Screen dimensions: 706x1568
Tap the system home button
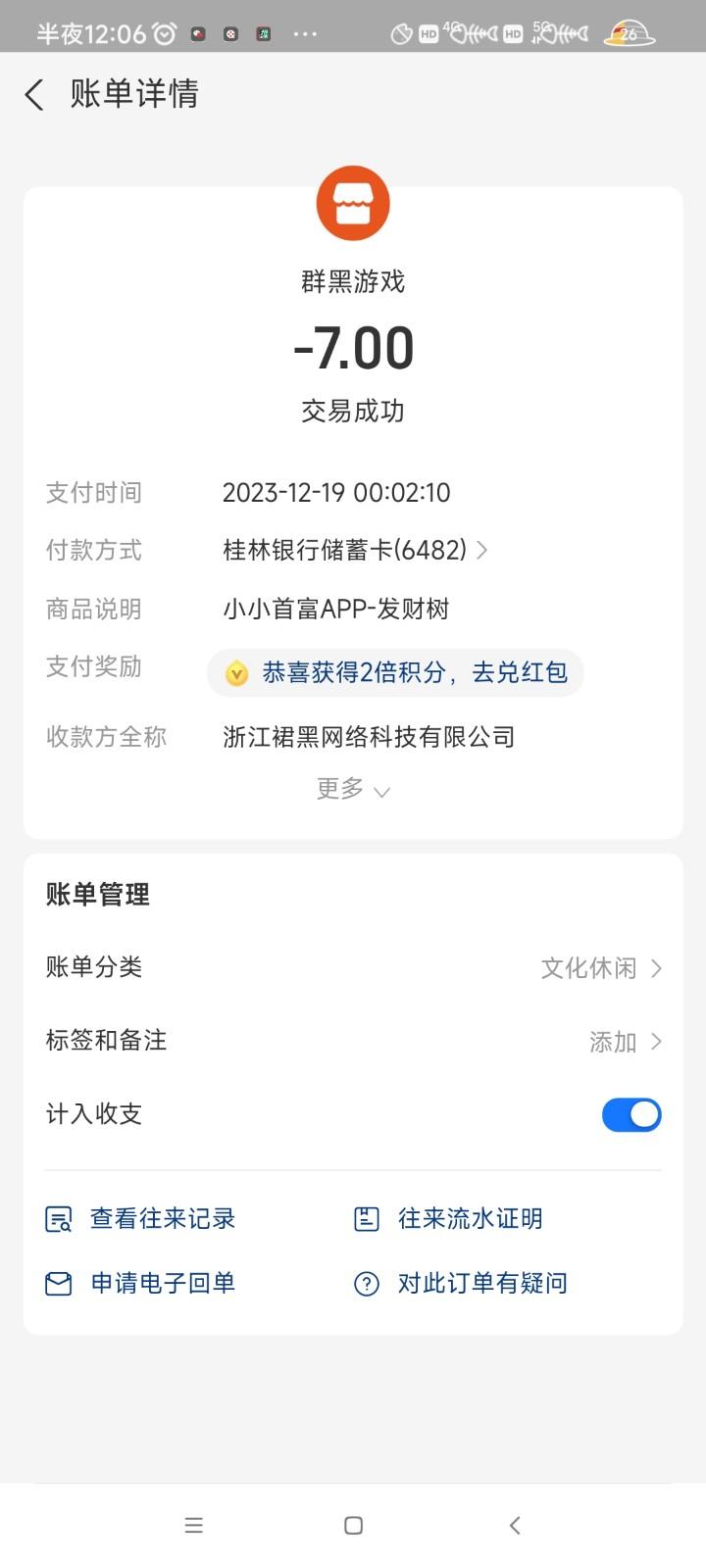(x=354, y=1525)
